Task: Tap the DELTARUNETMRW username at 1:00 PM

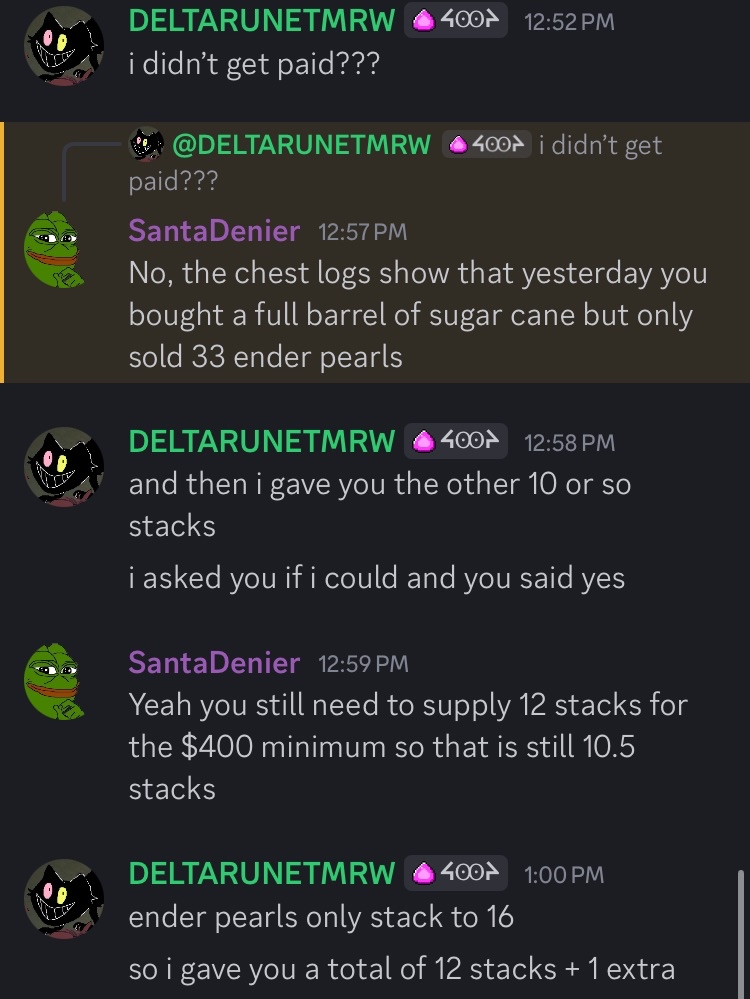Action: (x=262, y=873)
